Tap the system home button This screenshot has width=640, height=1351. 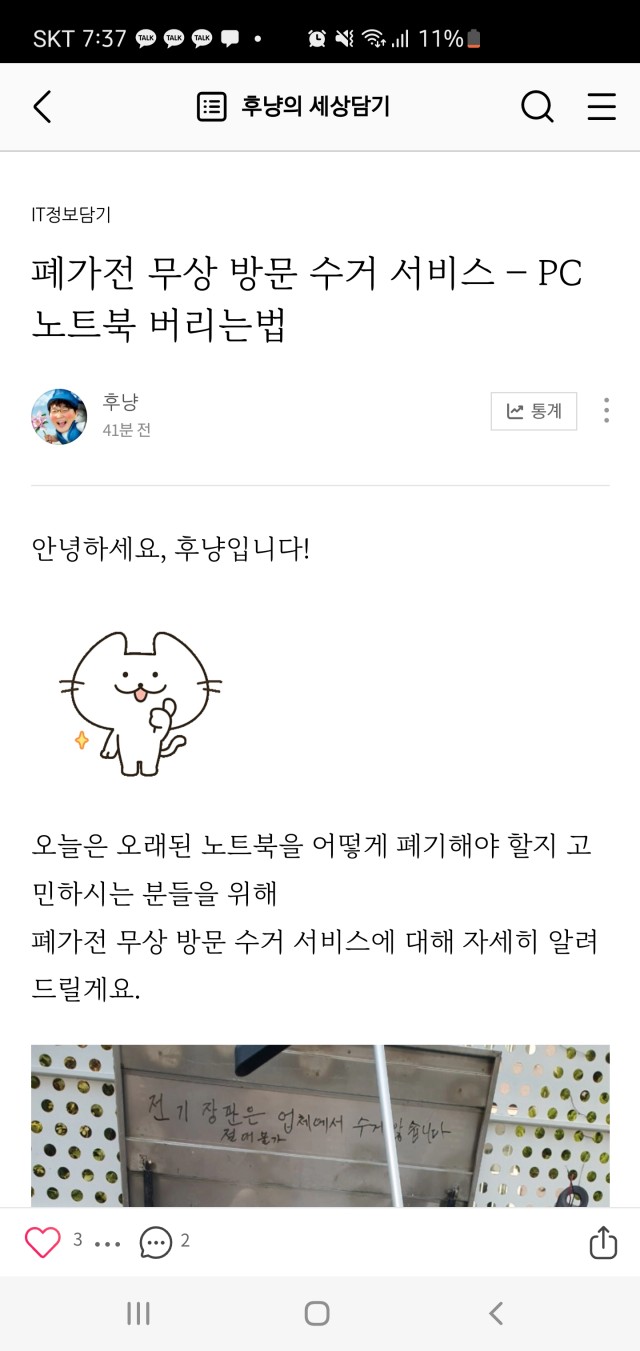[317, 1313]
